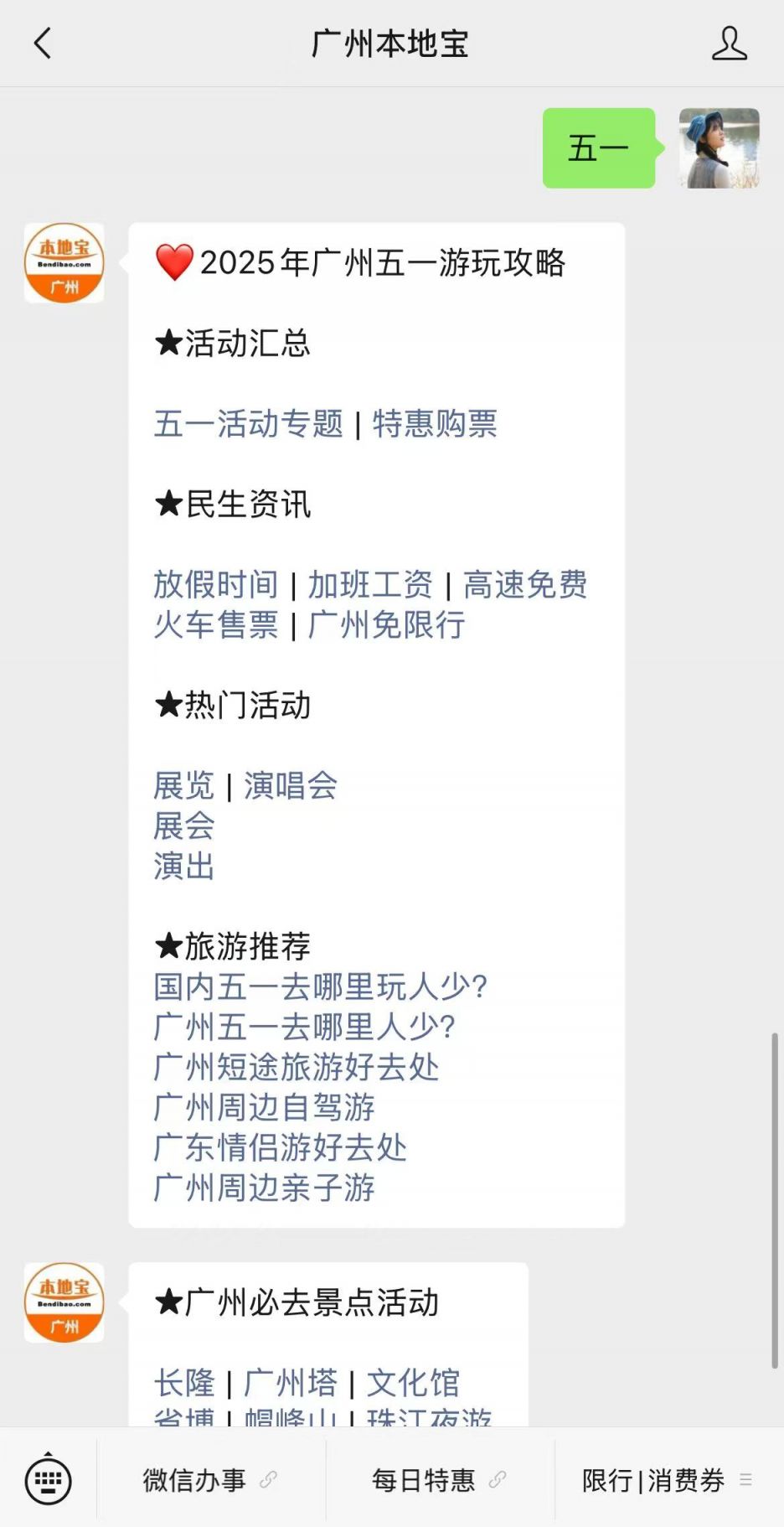
Task: Open the account profile icon
Action: click(x=729, y=43)
